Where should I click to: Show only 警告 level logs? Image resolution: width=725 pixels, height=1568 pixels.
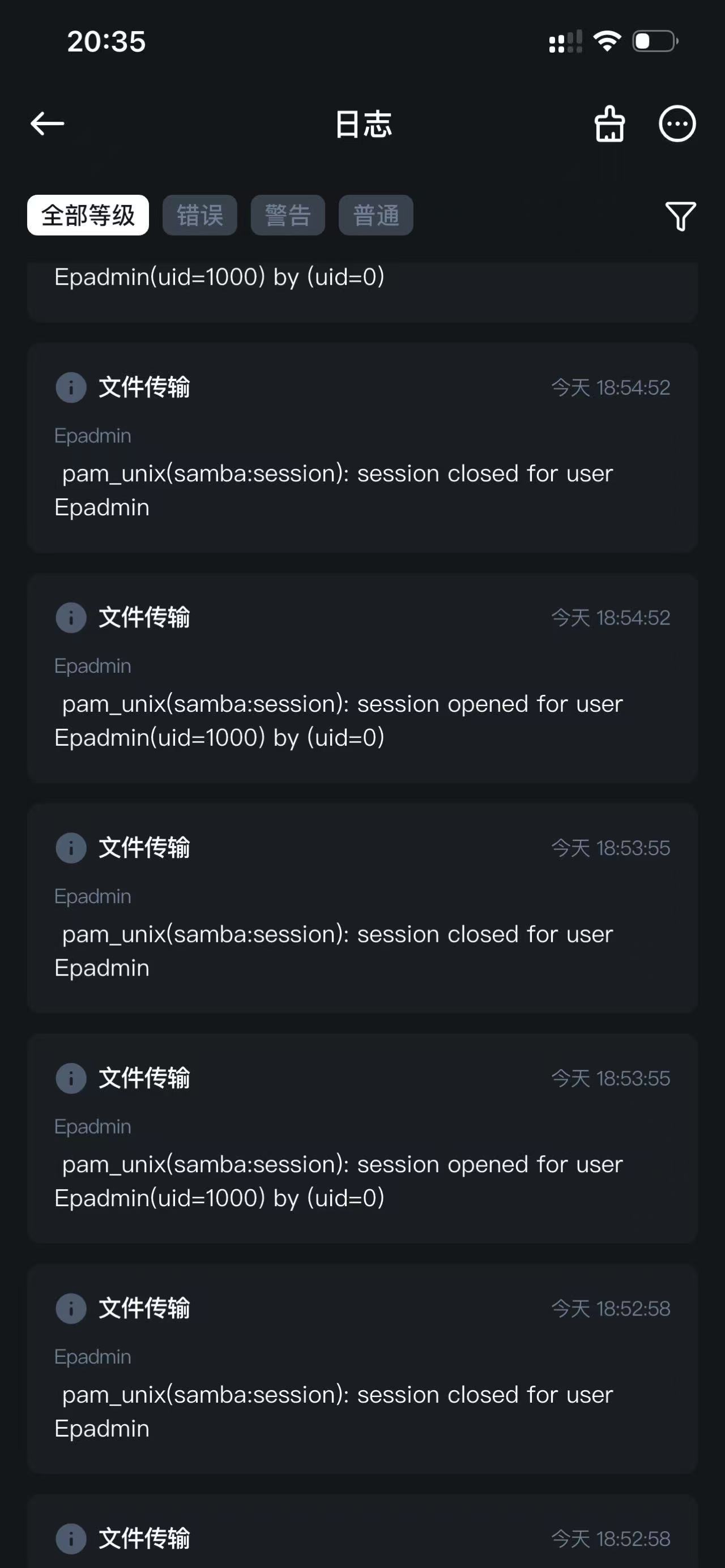[288, 216]
